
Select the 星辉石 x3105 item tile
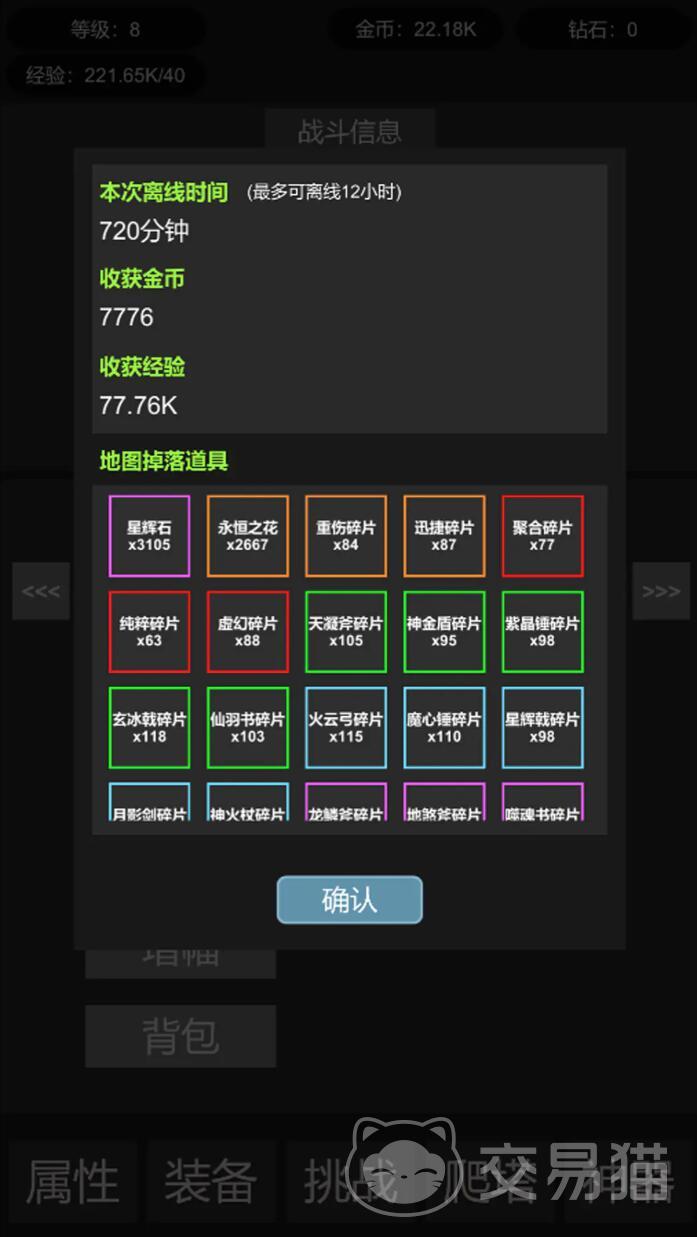click(149, 536)
